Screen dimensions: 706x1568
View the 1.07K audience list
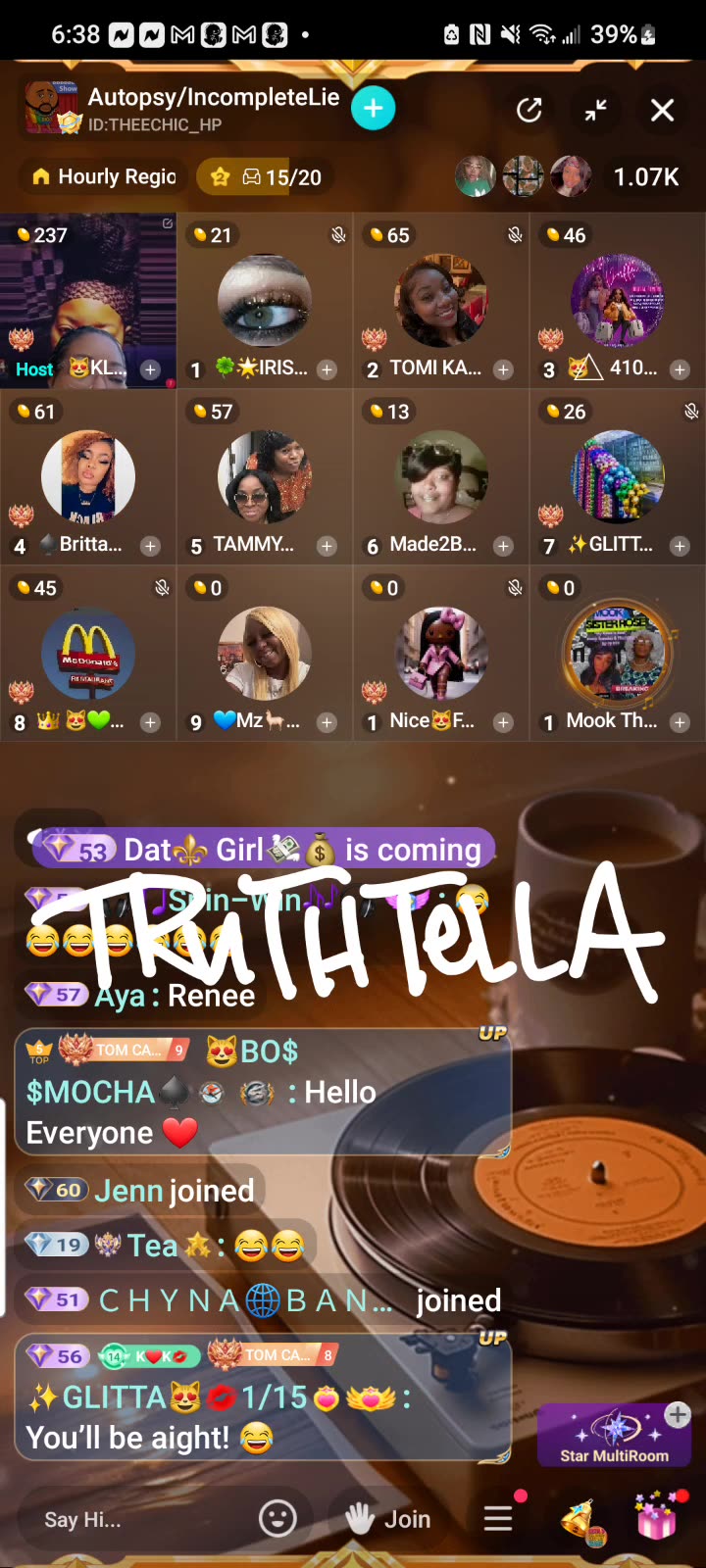click(x=645, y=176)
